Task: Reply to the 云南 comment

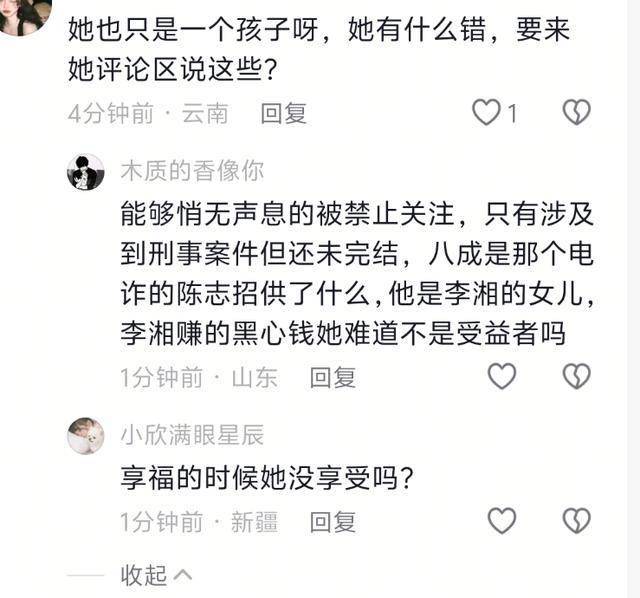Action: pyautogui.click(x=283, y=114)
